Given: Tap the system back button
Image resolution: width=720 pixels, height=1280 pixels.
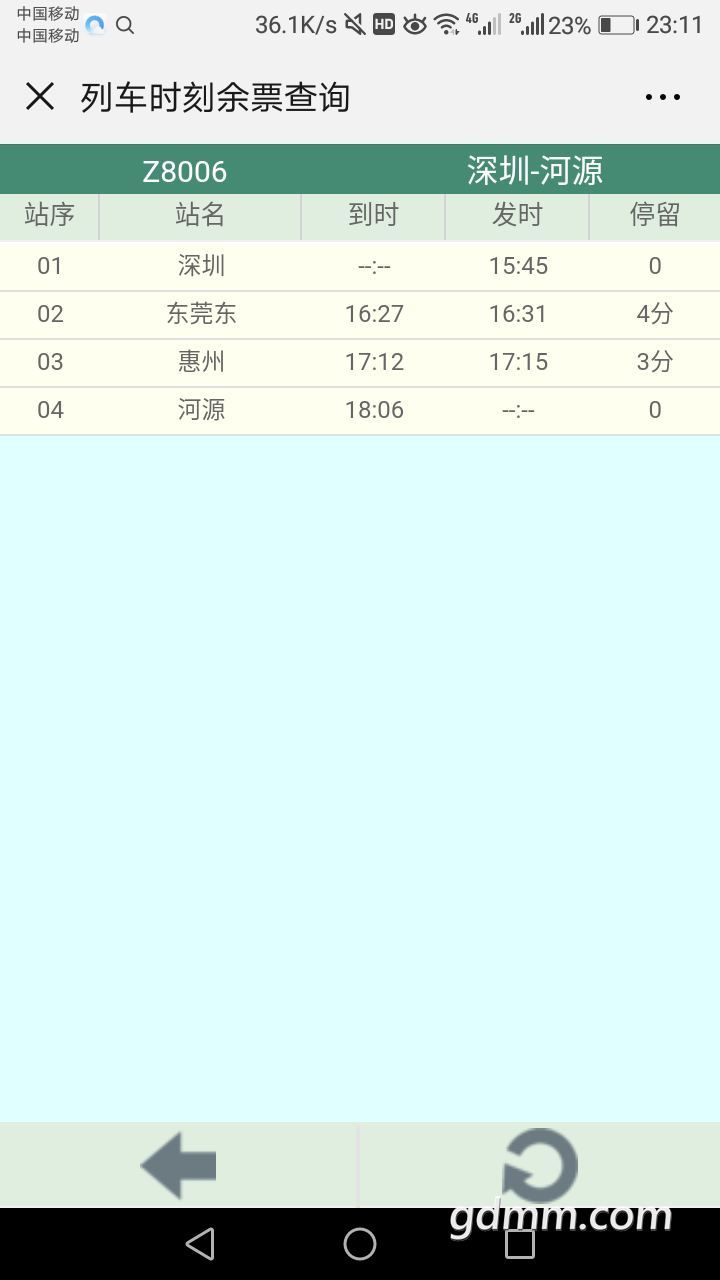Looking at the screenshot, I should 200,1244.
